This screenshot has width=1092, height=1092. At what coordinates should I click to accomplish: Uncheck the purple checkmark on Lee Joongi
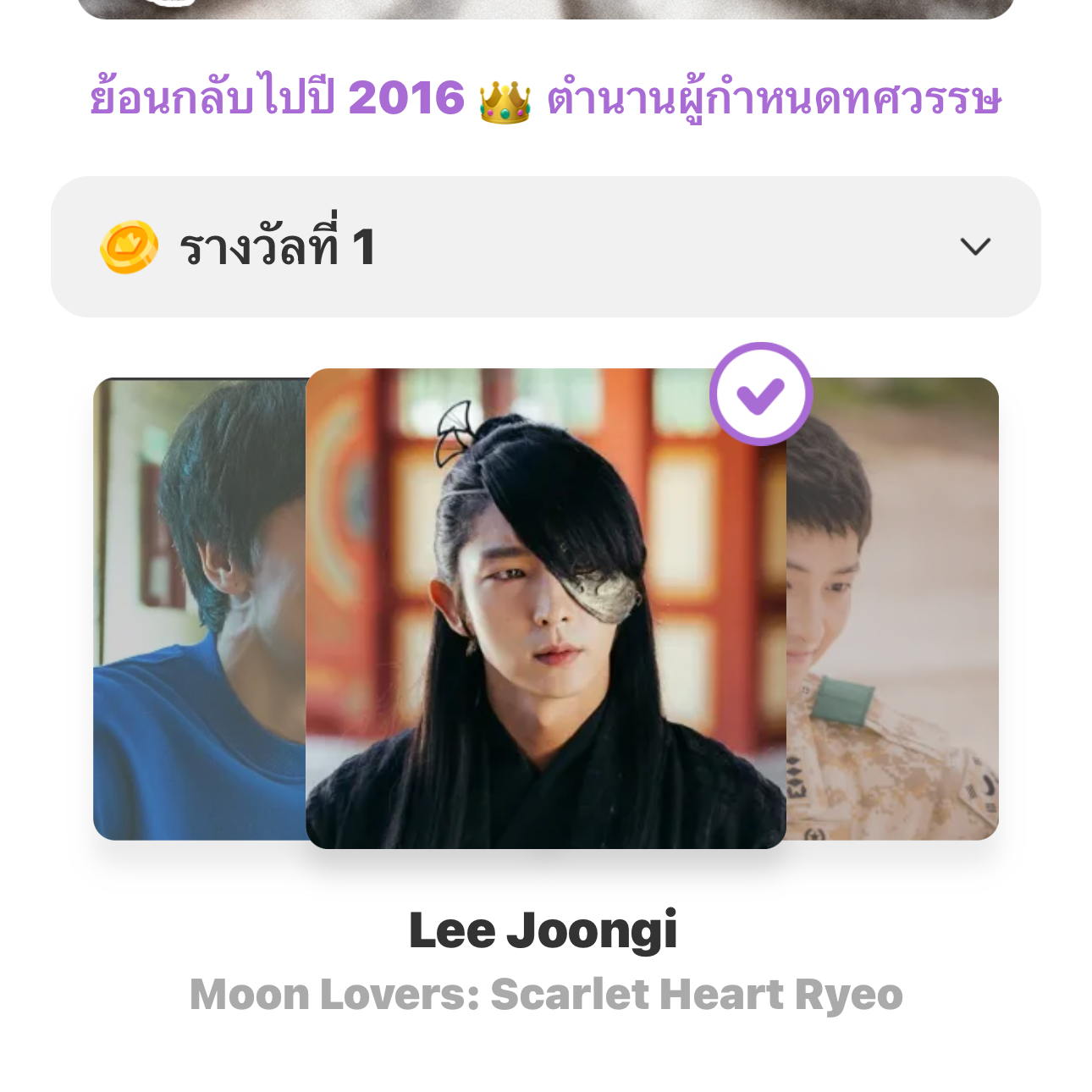(760, 394)
